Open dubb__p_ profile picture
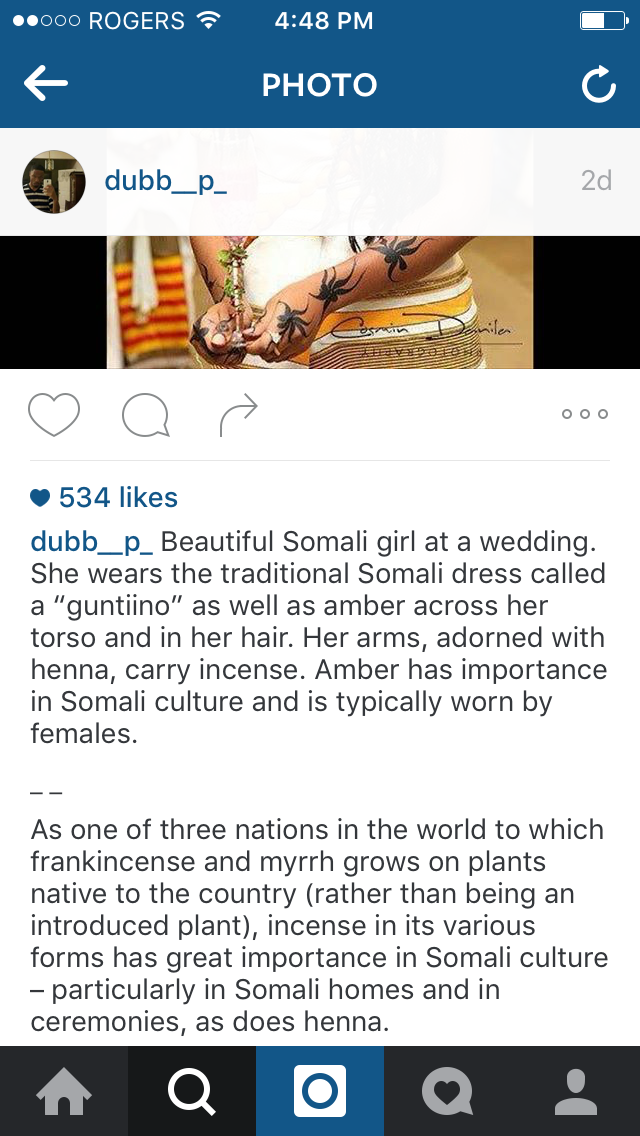This screenshot has height=1136, width=640. (54, 181)
